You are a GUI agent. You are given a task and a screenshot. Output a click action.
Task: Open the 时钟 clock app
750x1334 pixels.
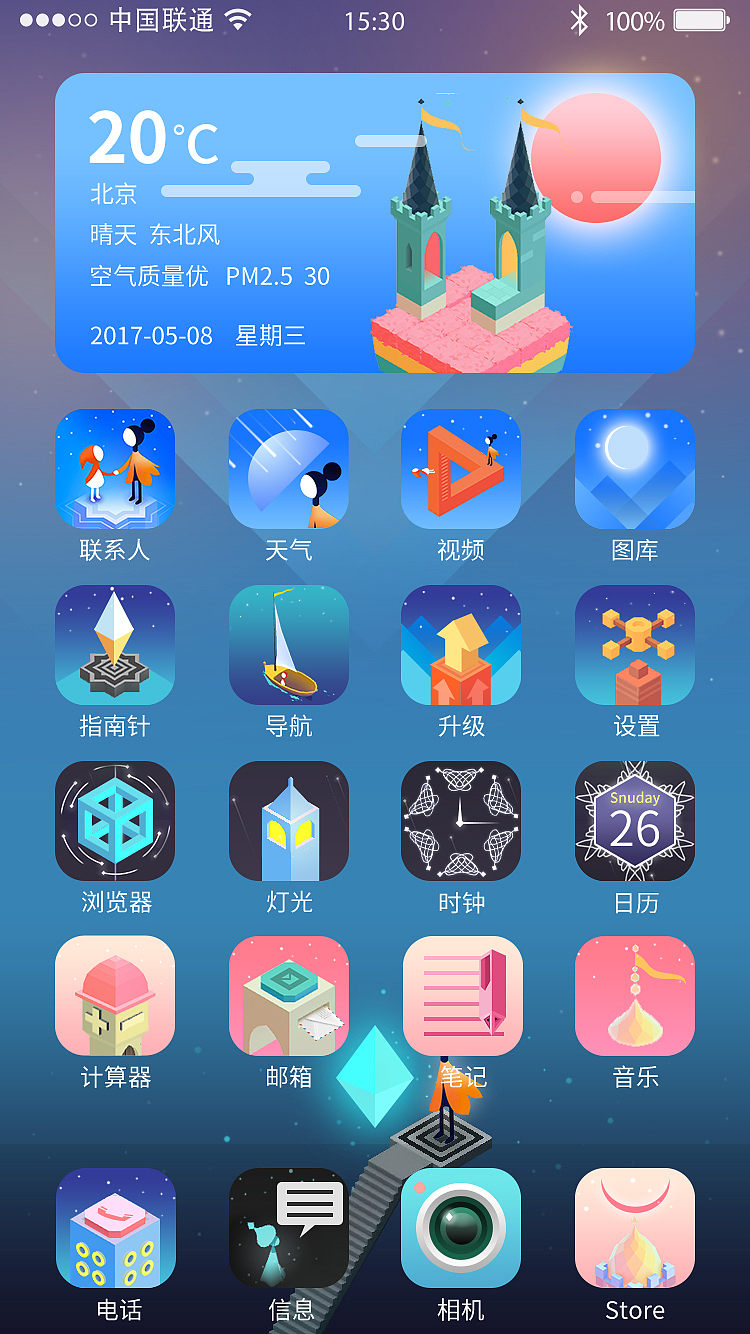point(461,820)
